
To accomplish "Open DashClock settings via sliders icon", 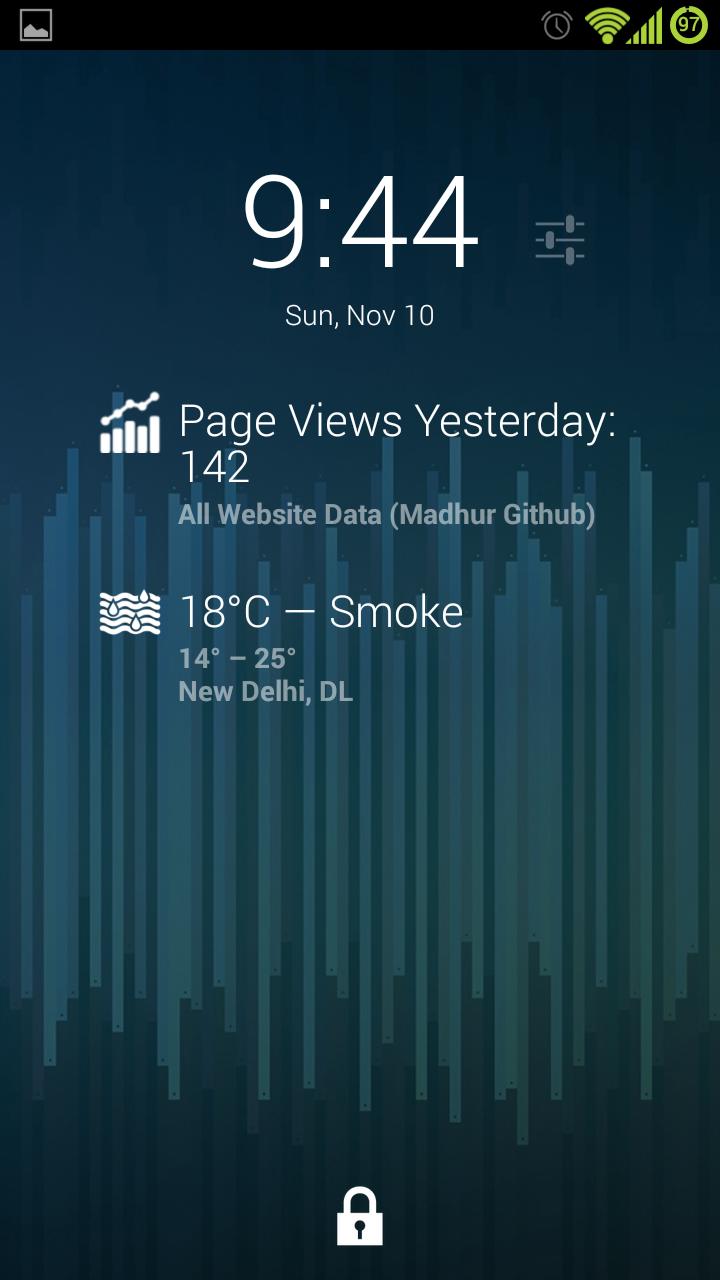I will pyautogui.click(x=561, y=238).
